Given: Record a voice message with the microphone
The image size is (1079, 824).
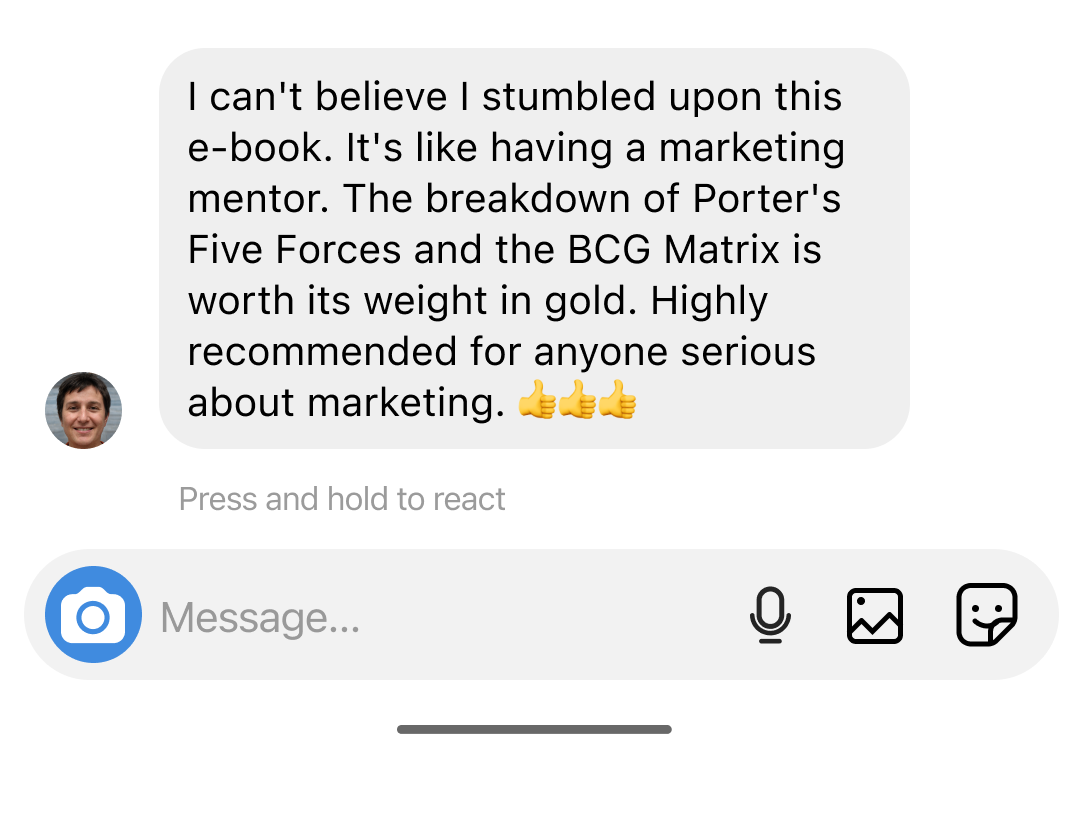Looking at the screenshot, I should 770,615.
